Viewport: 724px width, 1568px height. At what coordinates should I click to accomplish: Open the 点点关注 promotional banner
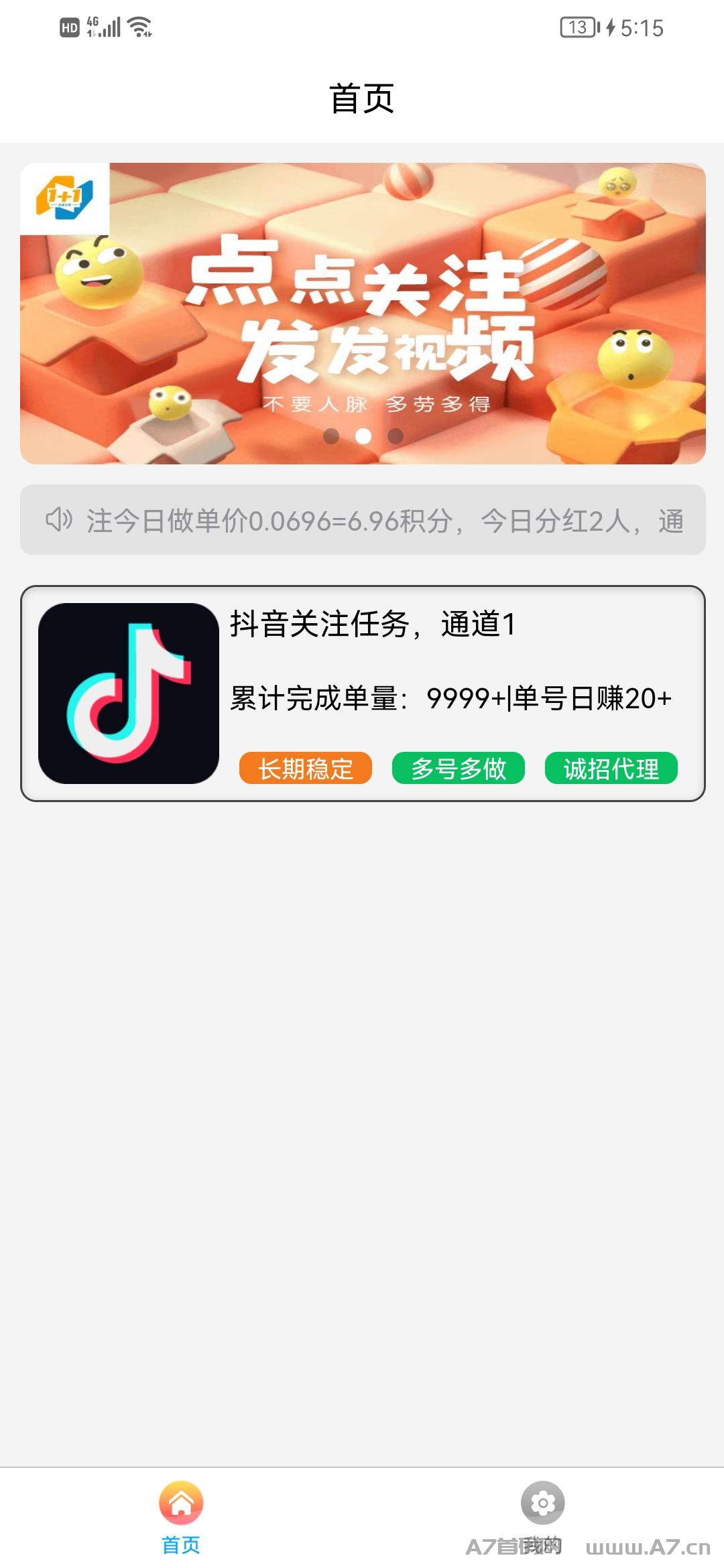363,313
